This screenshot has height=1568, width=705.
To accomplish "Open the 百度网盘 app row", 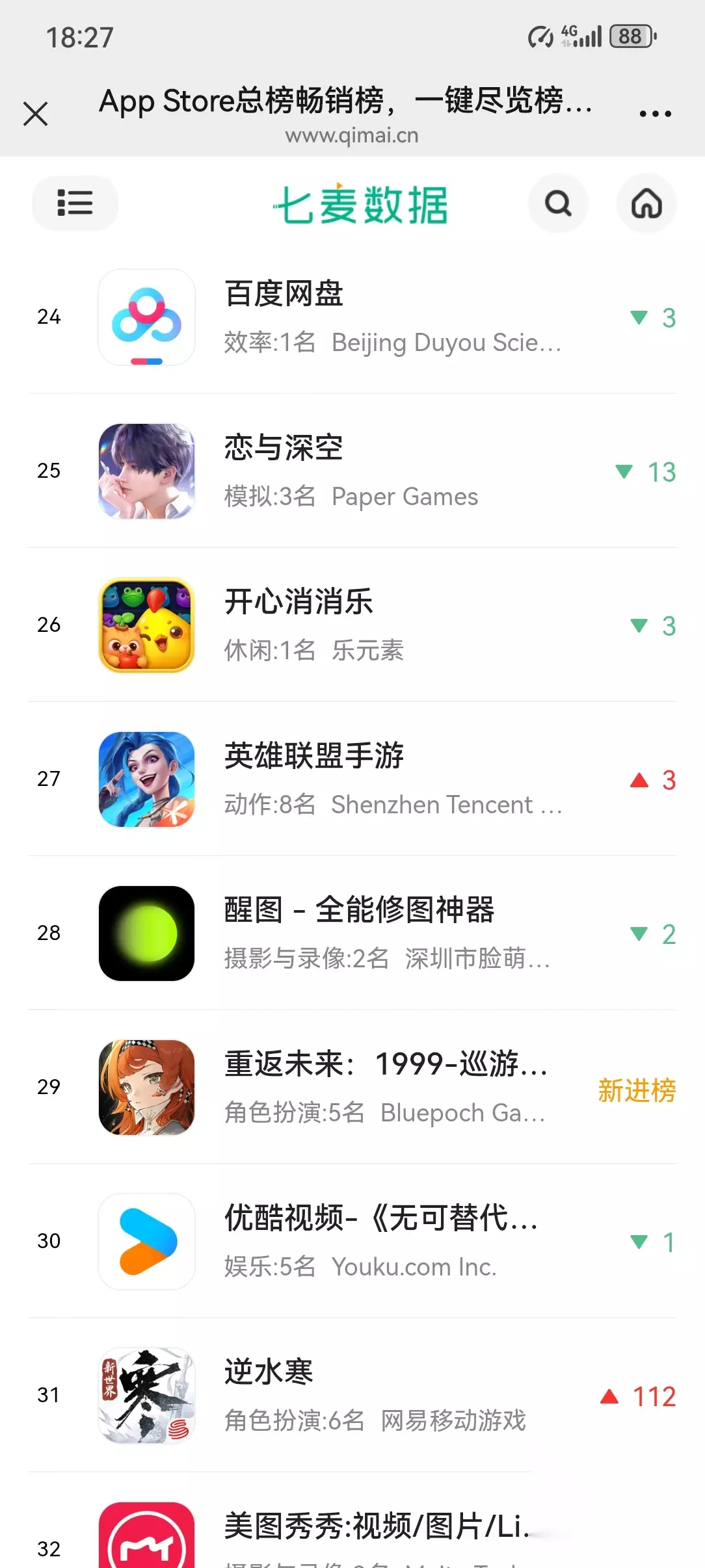I will (352, 317).
